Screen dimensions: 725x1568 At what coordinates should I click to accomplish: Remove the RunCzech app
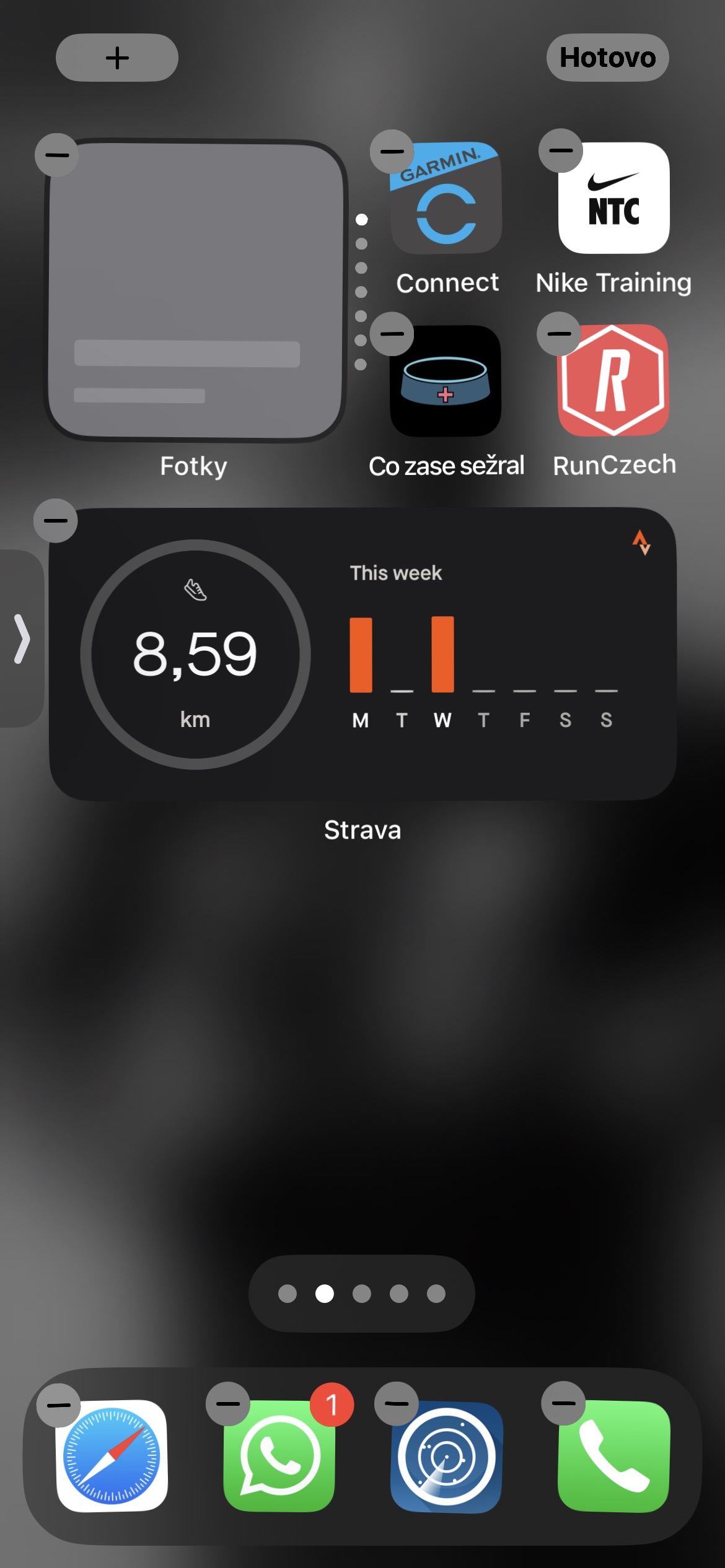[558, 334]
